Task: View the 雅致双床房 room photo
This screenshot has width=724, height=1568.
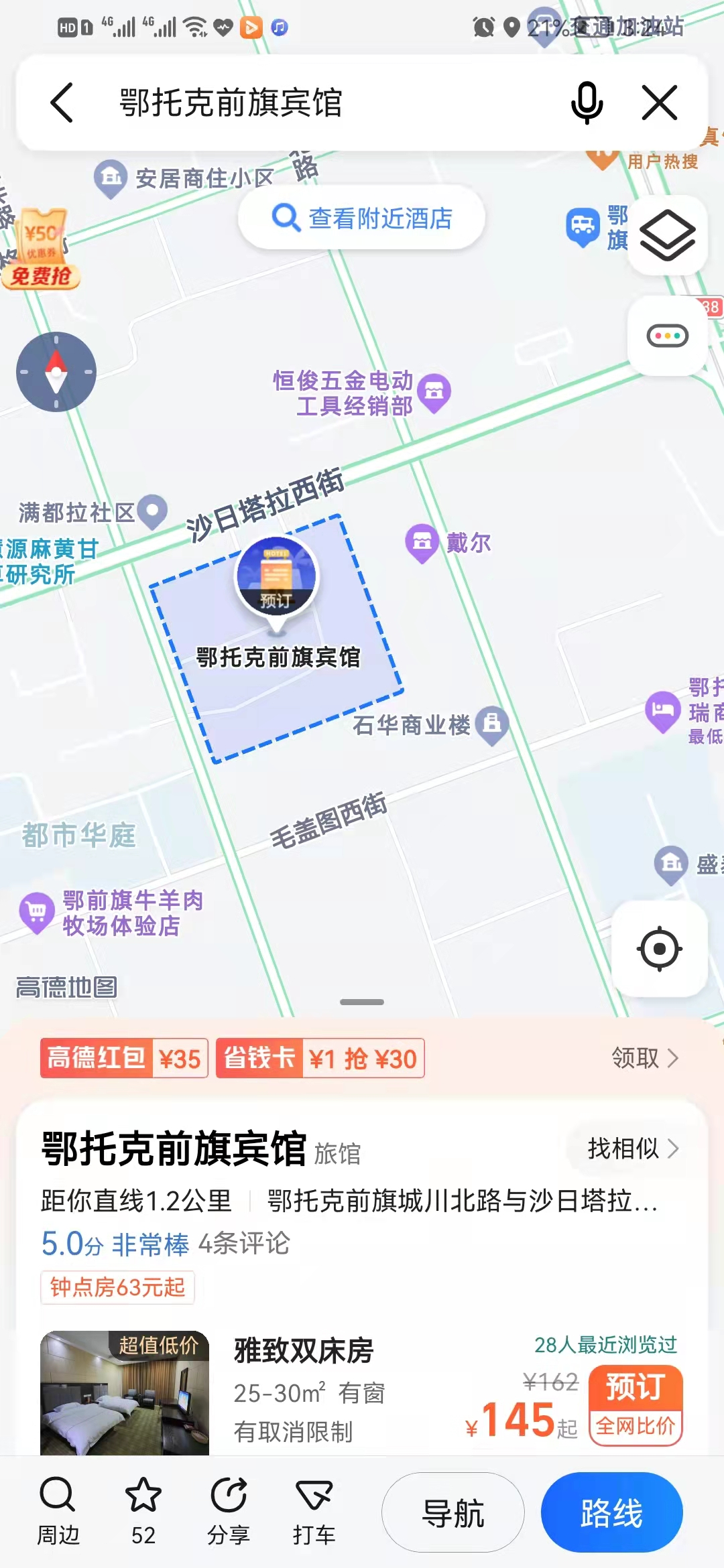Action: pyautogui.click(x=125, y=1392)
